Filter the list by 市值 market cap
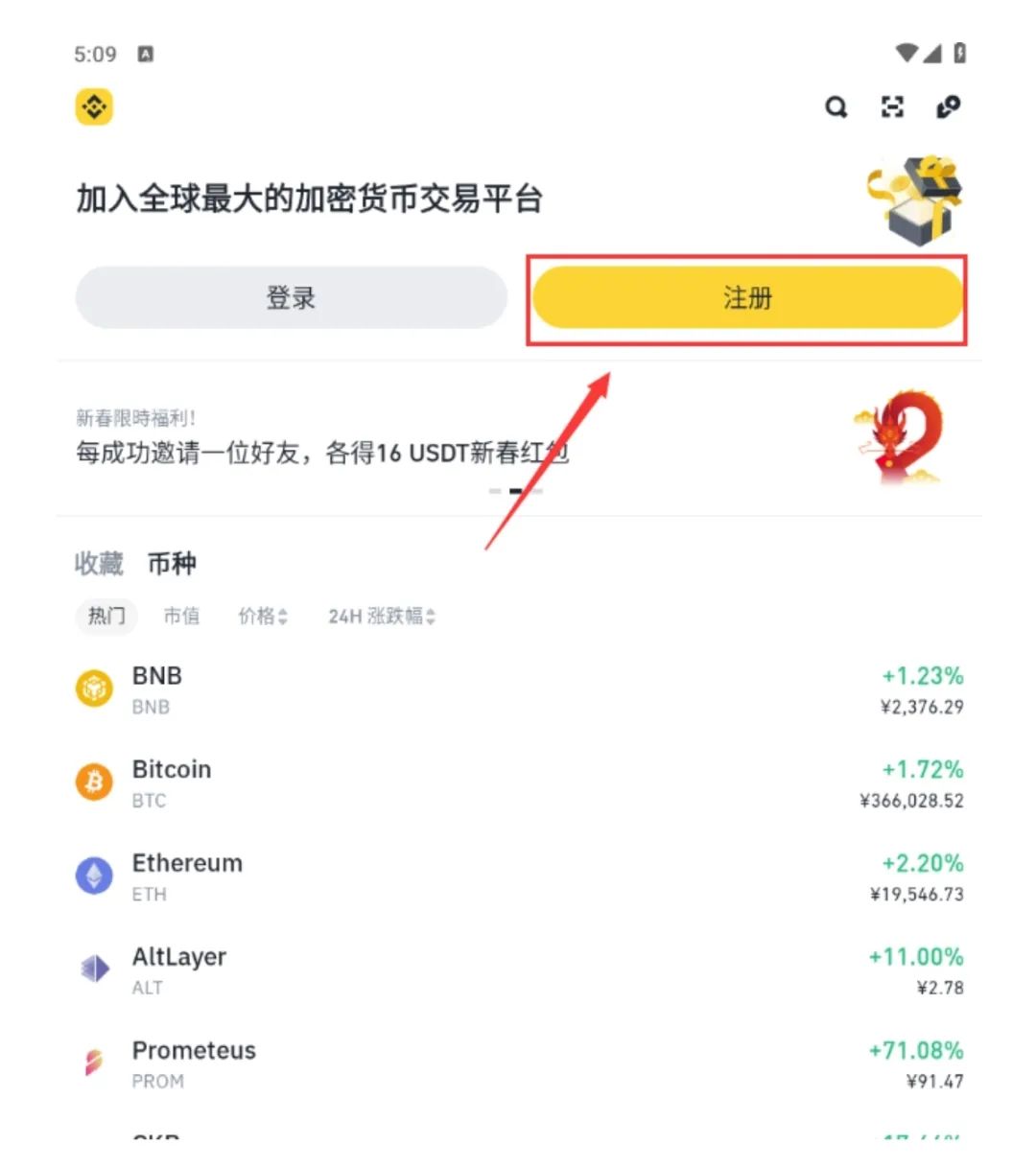Screen dimensions: 1036x1168 181,616
